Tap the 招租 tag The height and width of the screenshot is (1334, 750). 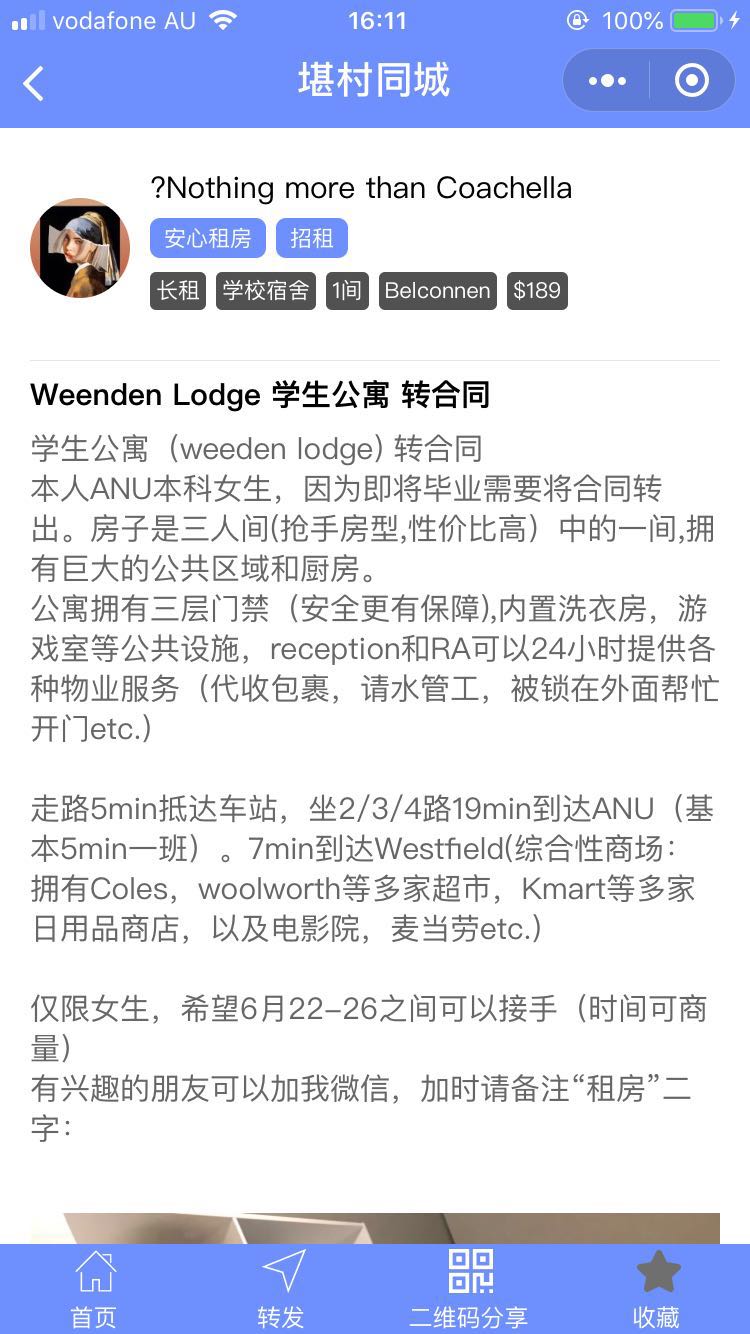pyautogui.click(x=311, y=238)
